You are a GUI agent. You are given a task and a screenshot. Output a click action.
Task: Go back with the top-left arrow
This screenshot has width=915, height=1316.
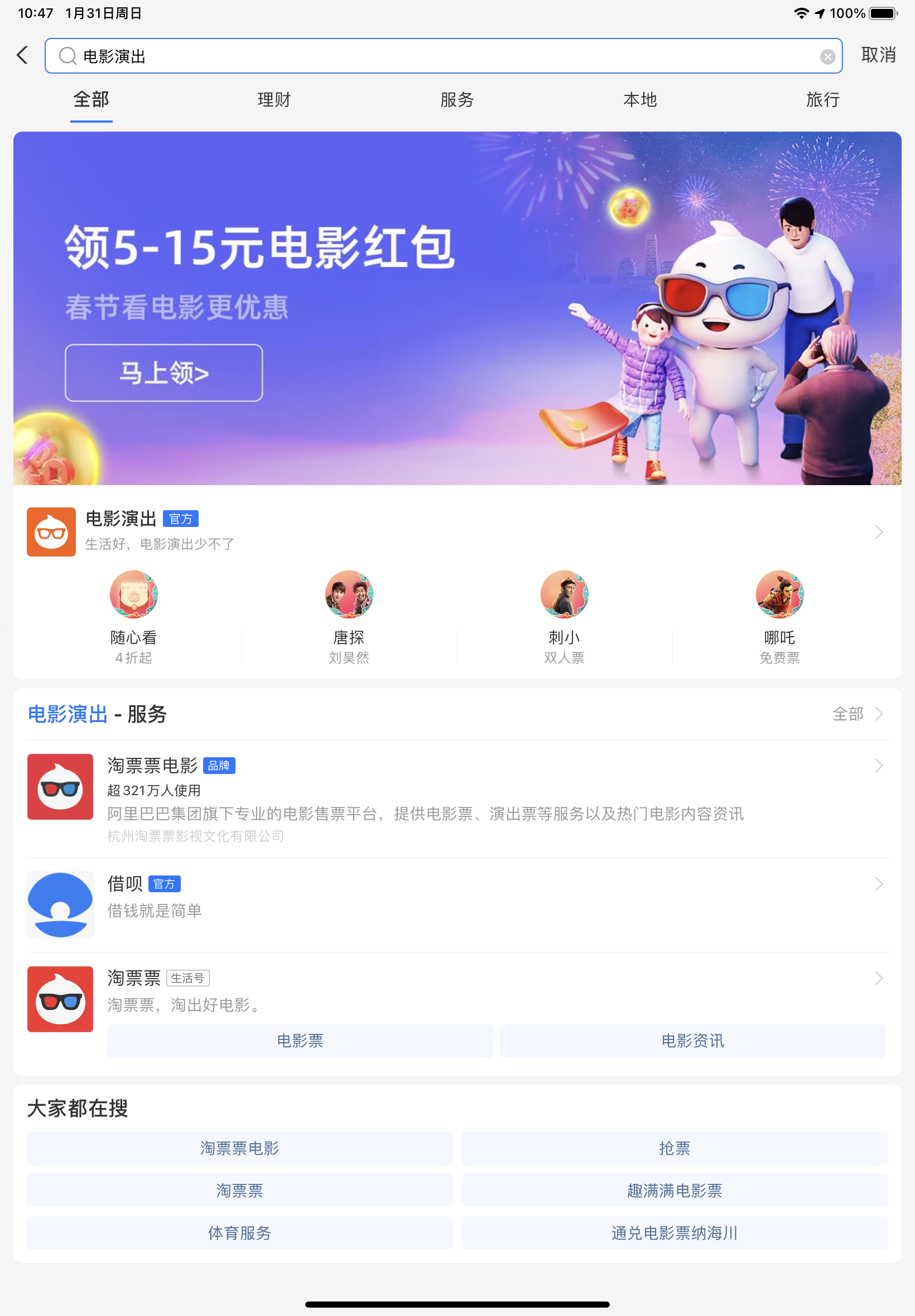point(23,56)
